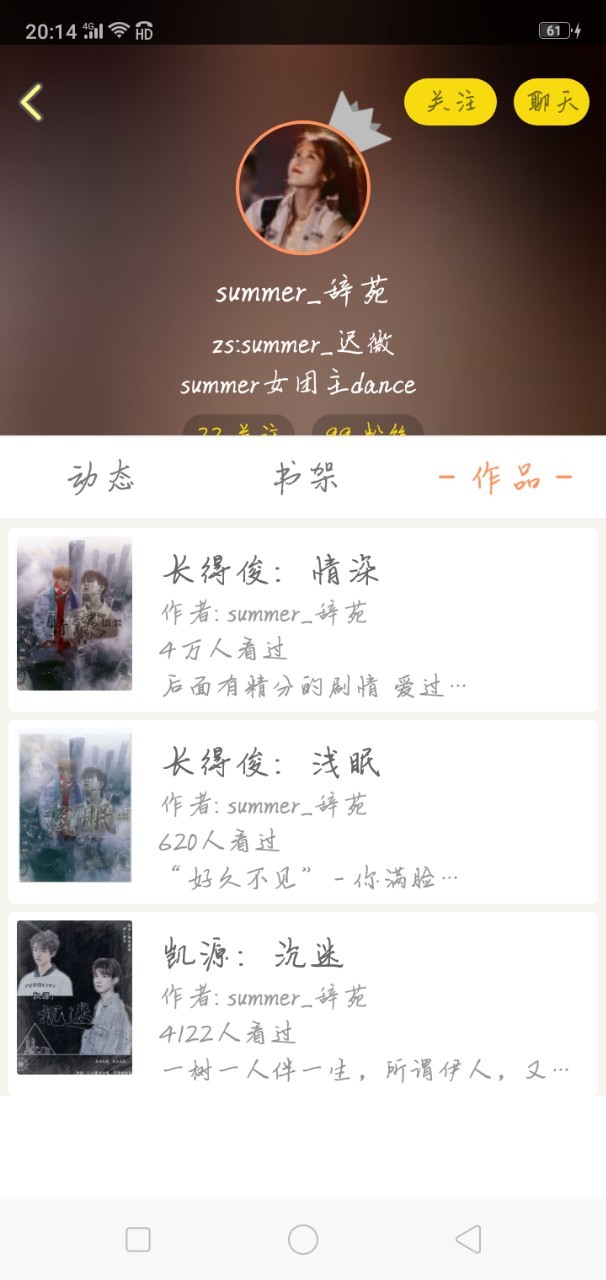Go back using the yellow arrow
The height and width of the screenshot is (1280, 606).
tap(32, 102)
